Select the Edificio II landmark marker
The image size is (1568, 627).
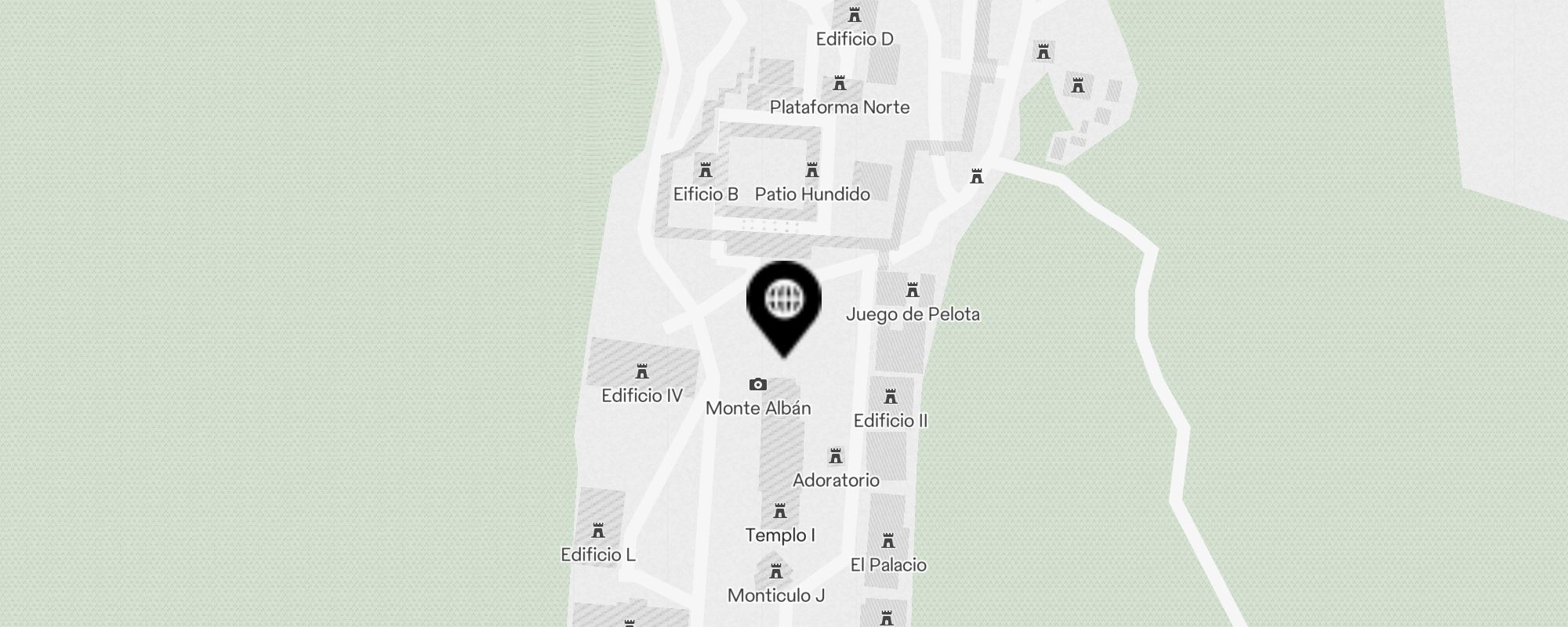tap(891, 397)
